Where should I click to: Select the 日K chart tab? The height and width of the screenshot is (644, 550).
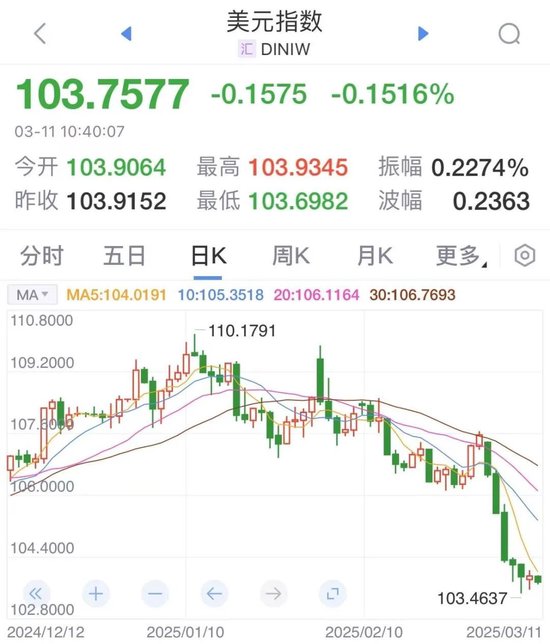pyautogui.click(x=208, y=255)
